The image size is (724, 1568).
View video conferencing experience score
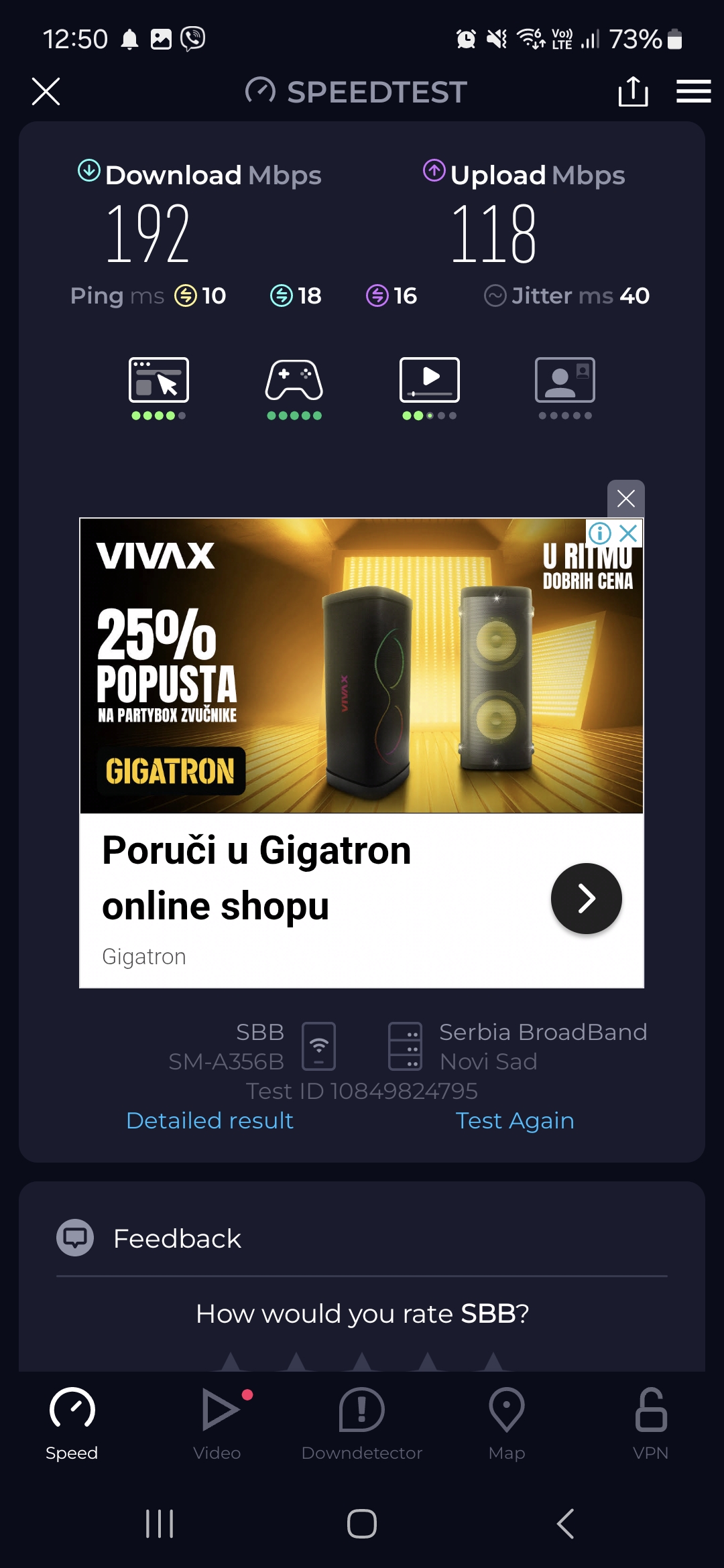(565, 388)
